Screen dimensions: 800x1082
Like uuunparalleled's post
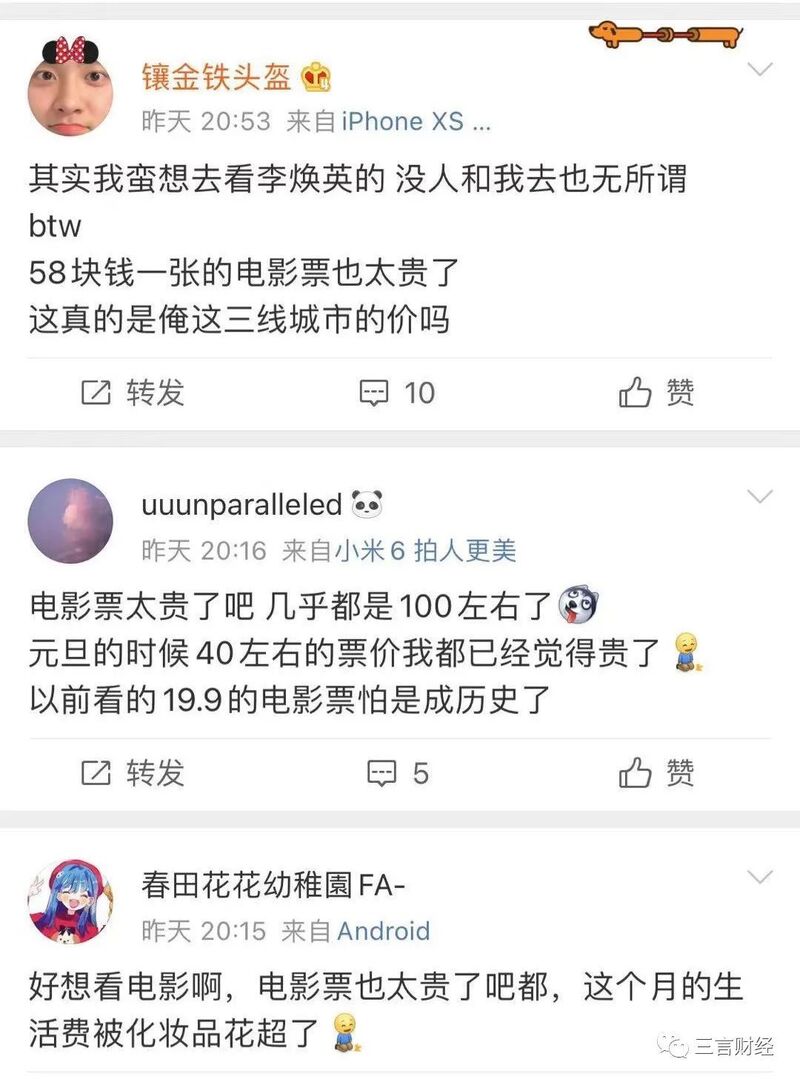(656, 772)
